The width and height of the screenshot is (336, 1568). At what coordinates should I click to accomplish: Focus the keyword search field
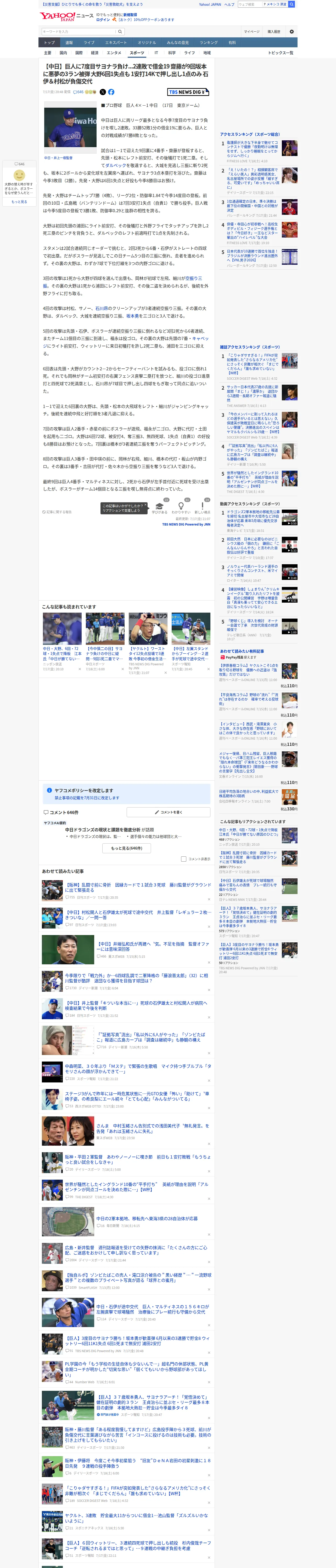(79, 32)
